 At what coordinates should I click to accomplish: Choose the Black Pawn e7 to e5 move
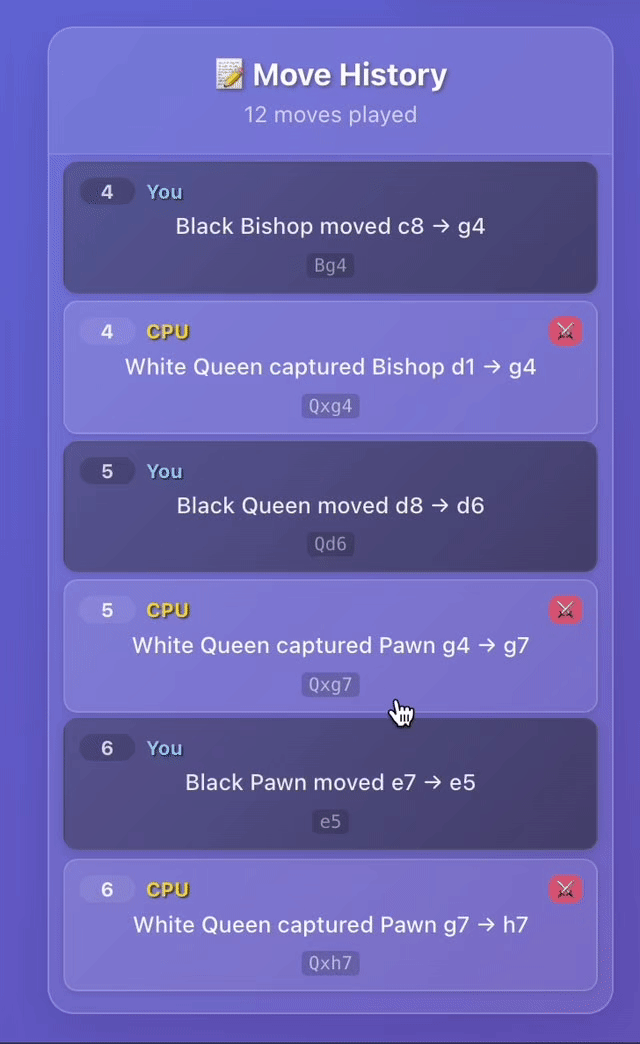click(330, 783)
